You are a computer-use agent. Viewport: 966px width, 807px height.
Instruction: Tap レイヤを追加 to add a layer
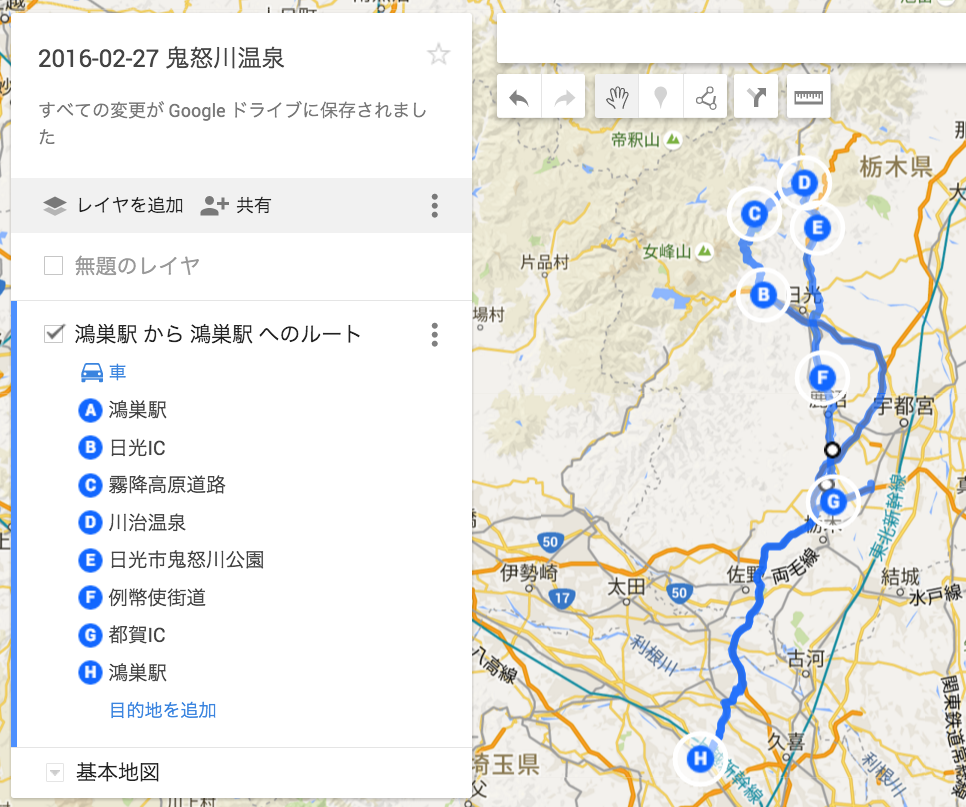113,206
